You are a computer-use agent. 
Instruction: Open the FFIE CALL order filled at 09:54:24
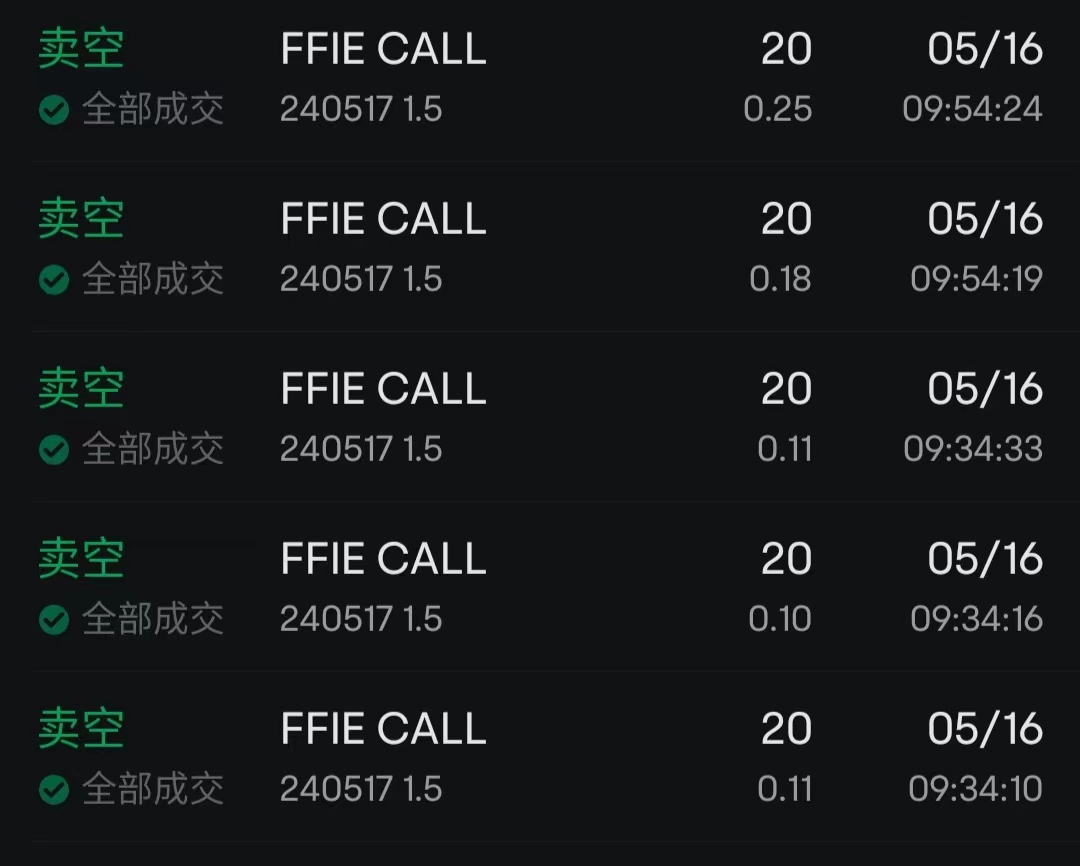click(x=540, y=78)
